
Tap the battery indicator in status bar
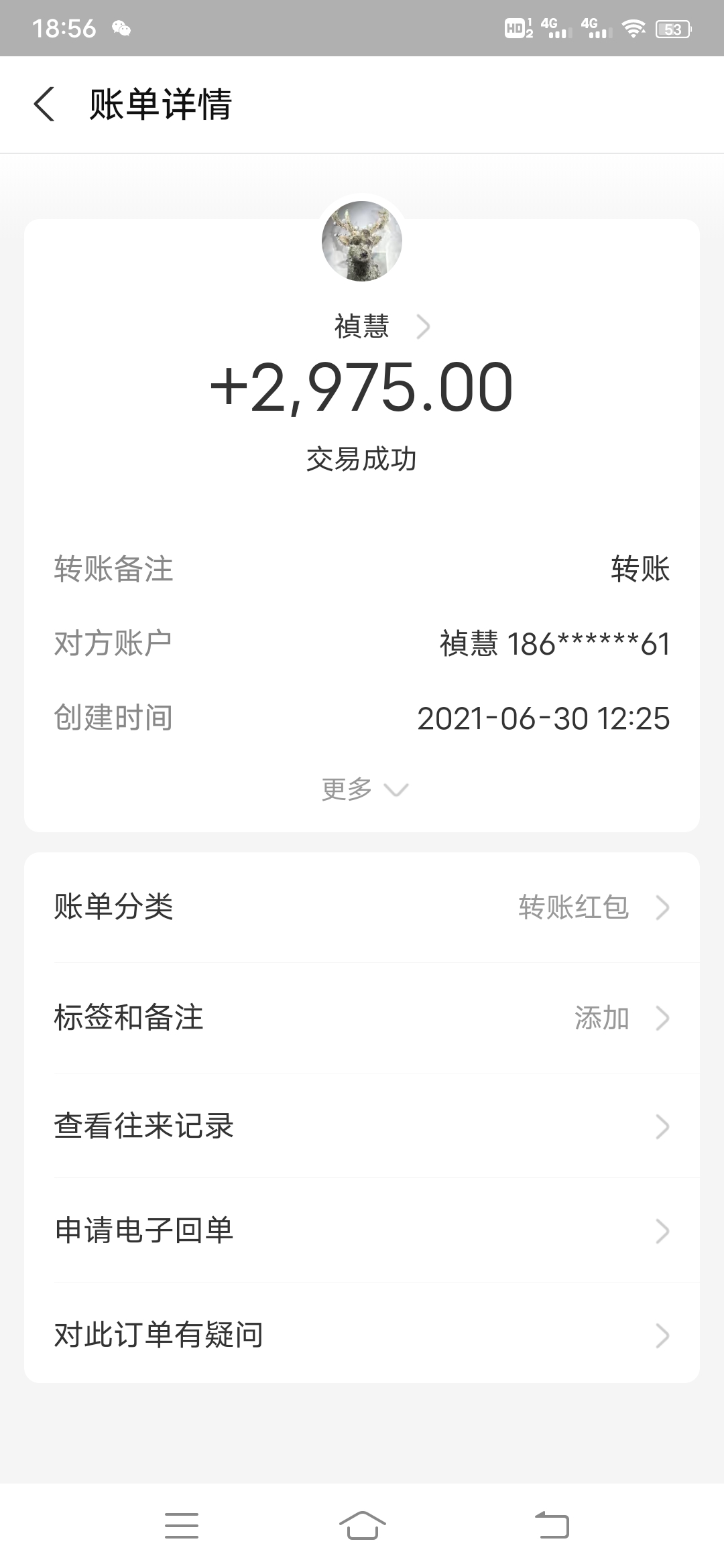coord(672,28)
